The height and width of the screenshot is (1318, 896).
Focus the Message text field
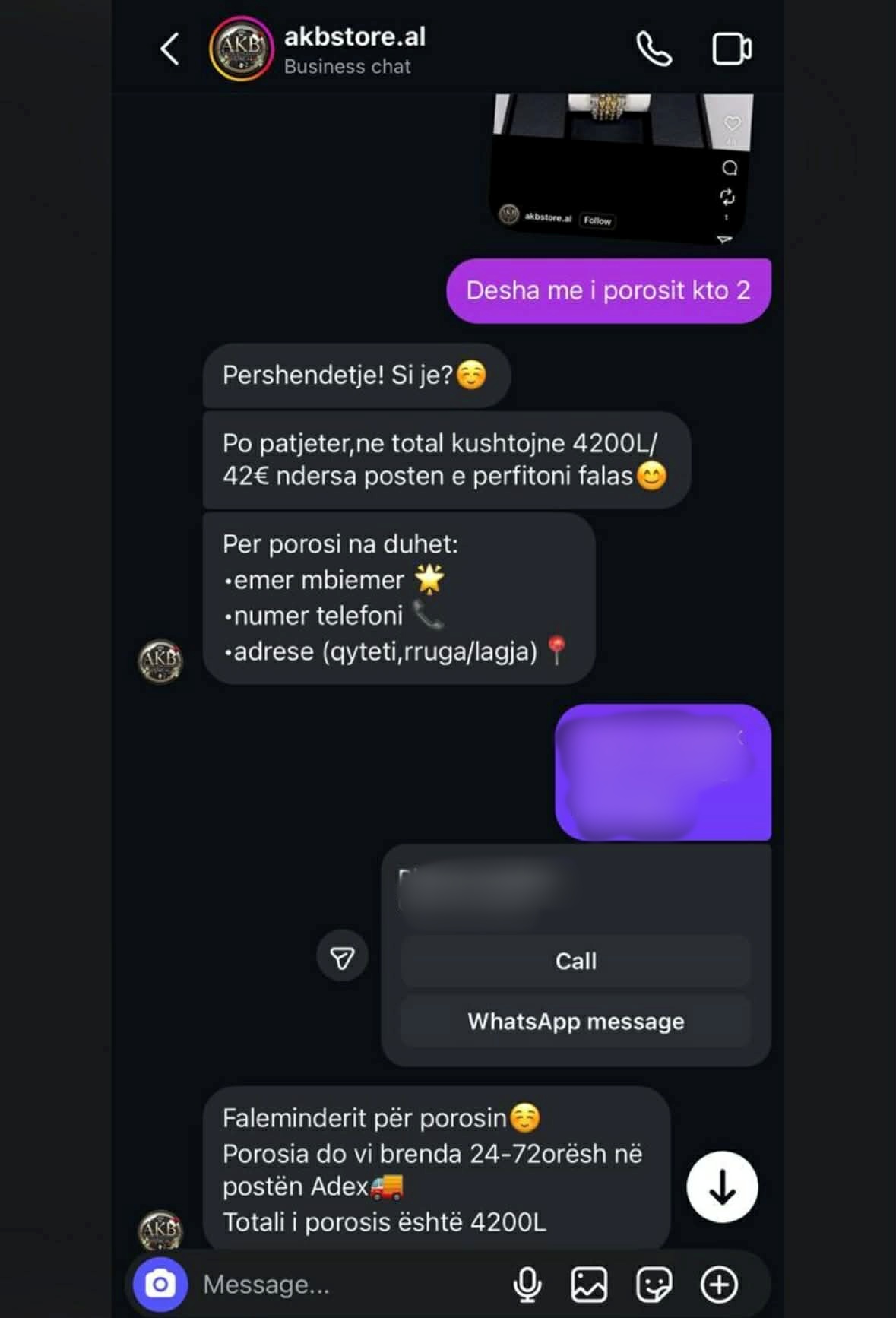pyautogui.click(x=342, y=1285)
